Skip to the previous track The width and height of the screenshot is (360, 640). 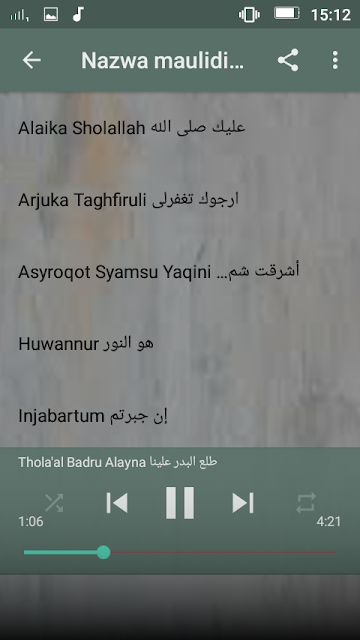point(117,502)
